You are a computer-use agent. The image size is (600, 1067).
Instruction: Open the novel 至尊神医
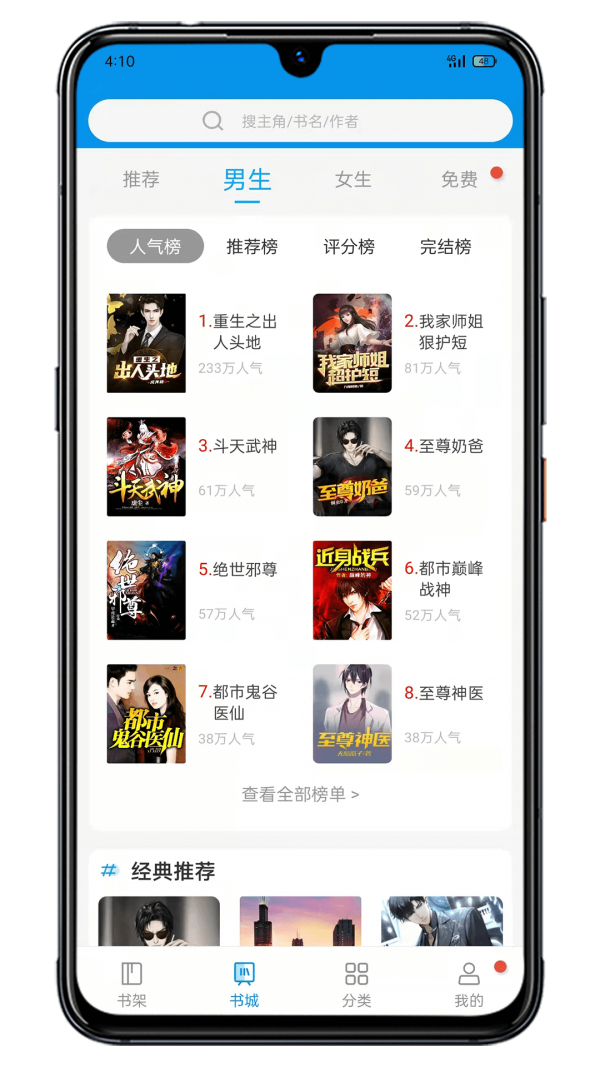pos(352,713)
